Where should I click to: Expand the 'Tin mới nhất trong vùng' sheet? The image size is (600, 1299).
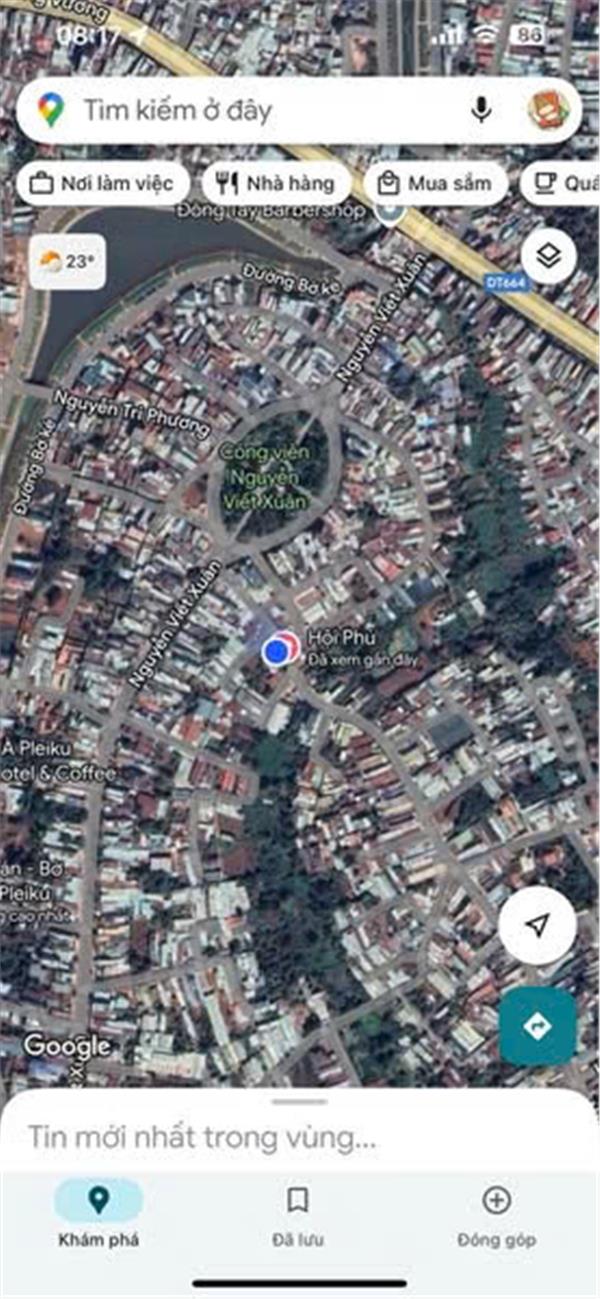point(299,1136)
